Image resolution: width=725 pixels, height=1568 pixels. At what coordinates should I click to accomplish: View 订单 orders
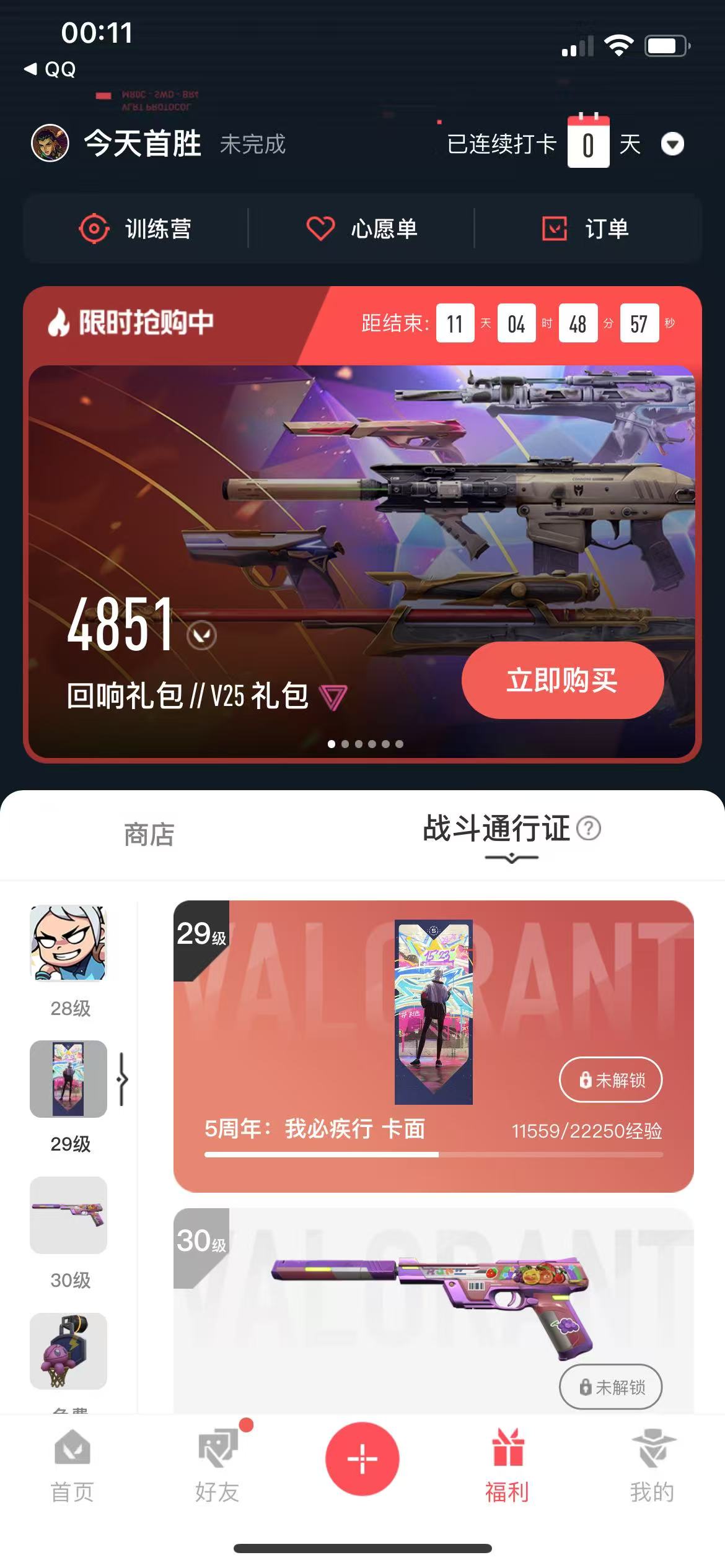(x=585, y=229)
